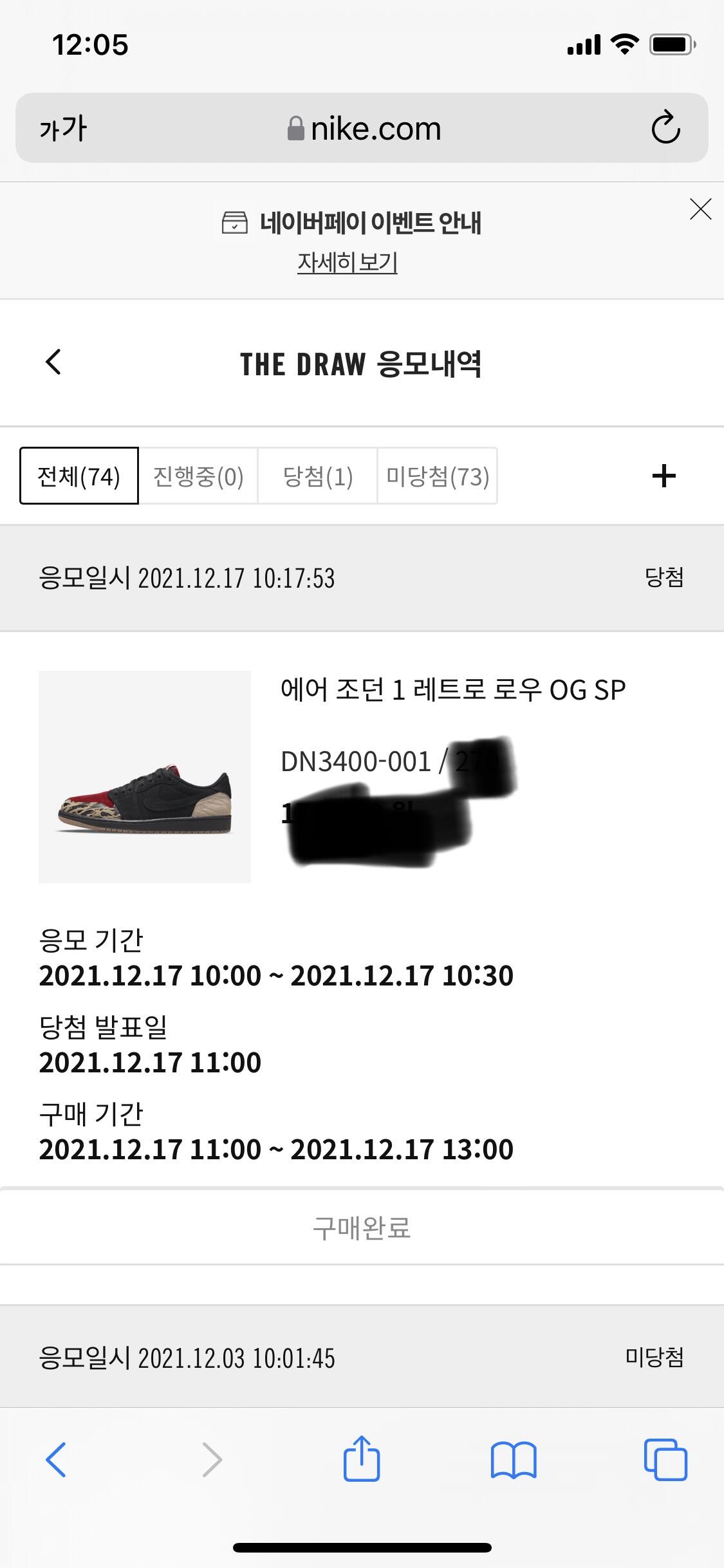Go back in Safari's bottom toolbar
Viewport: 724px width, 1568px height.
(x=56, y=1459)
